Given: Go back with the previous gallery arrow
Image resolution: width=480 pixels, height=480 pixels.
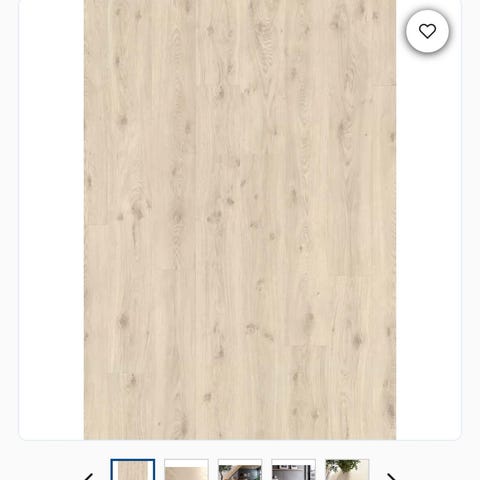Looking at the screenshot, I should click(89, 477).
